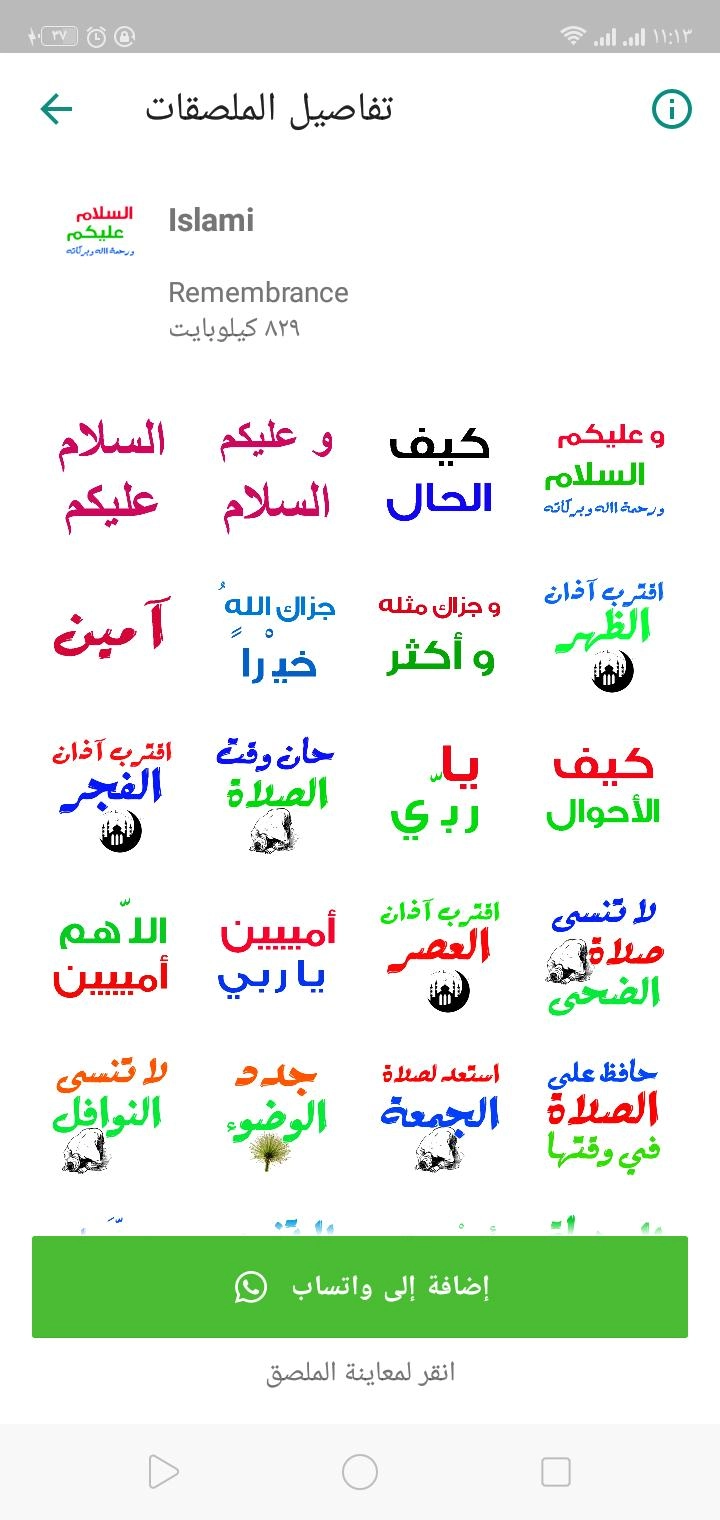The height and width of the screenshot is (1520, 720).
Task: Preview the آمين sticker
Action: point(112,627)
